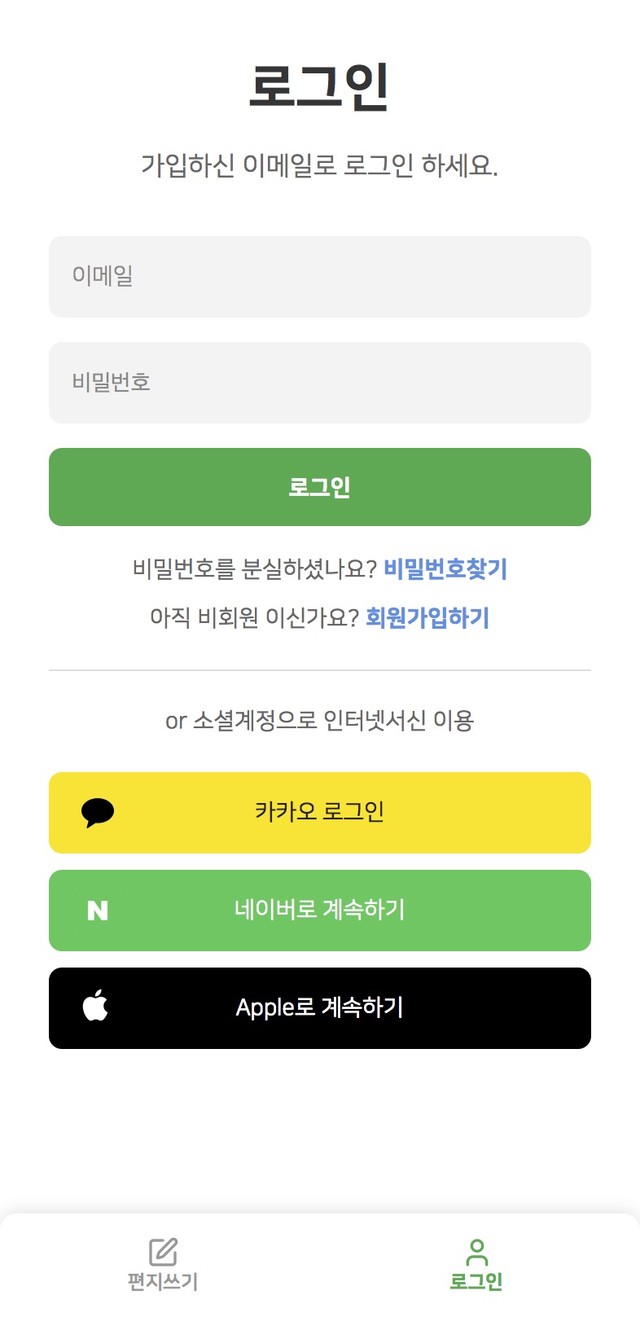Select Apple로 계속하기

(320, 1008)
